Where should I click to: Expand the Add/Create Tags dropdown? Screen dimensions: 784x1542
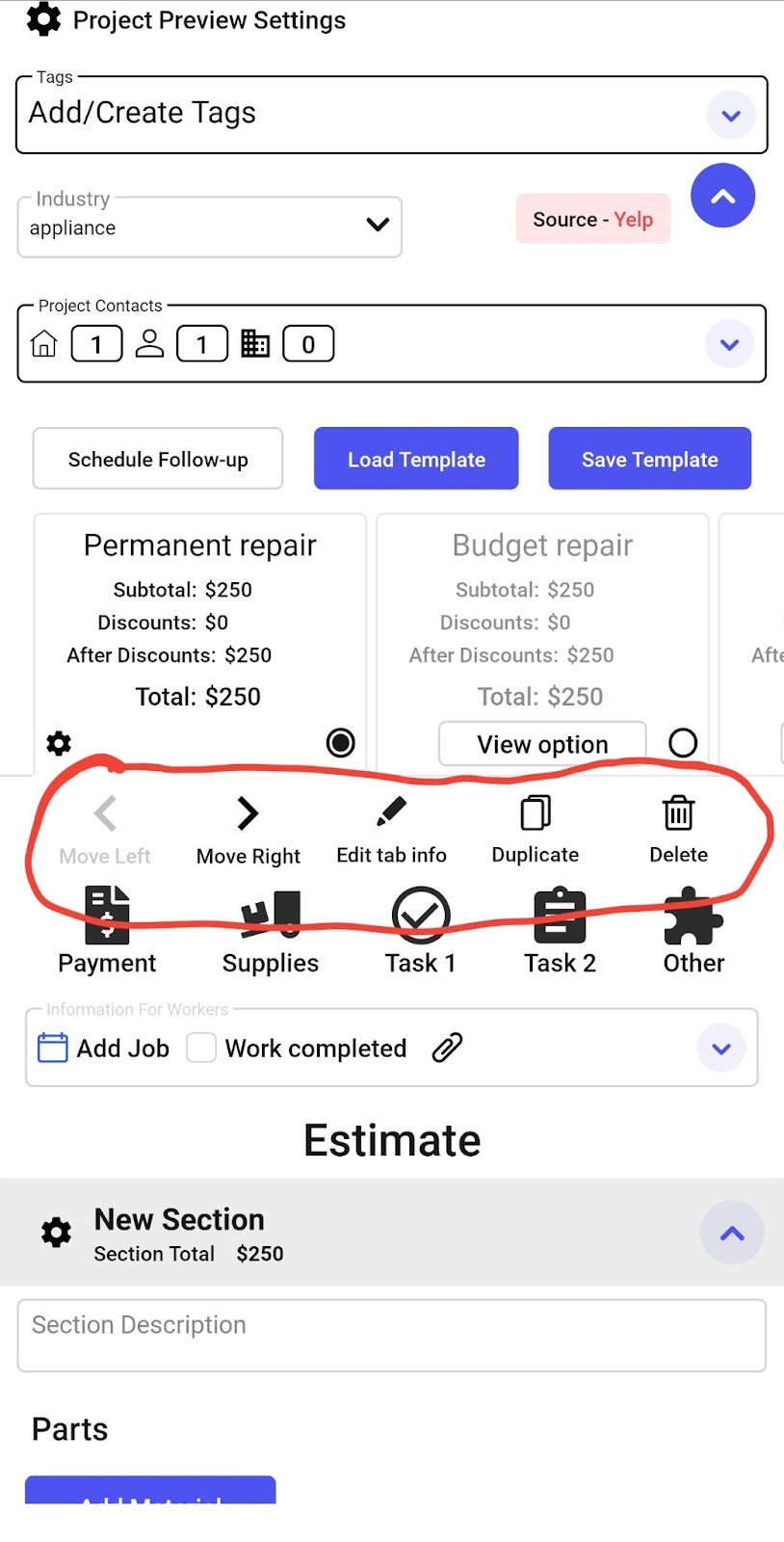(x=731, y=116)
